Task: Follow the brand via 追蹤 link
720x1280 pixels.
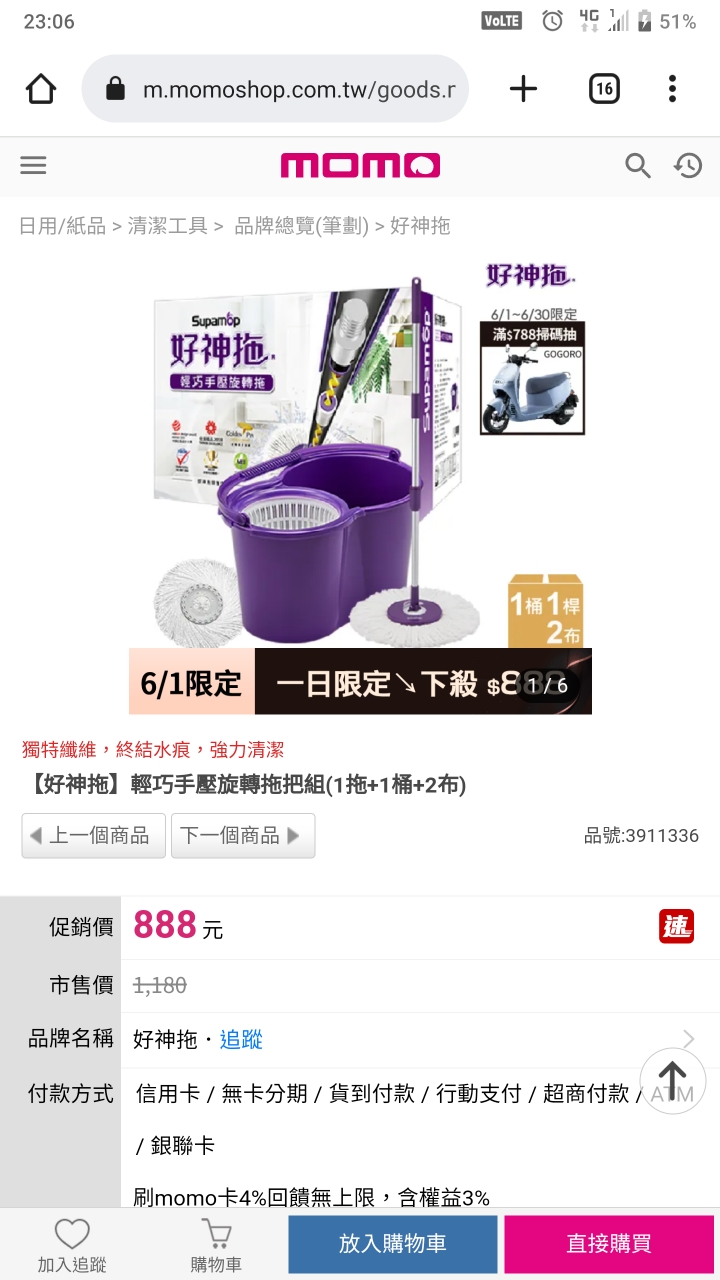Action: coord(241,1040)
